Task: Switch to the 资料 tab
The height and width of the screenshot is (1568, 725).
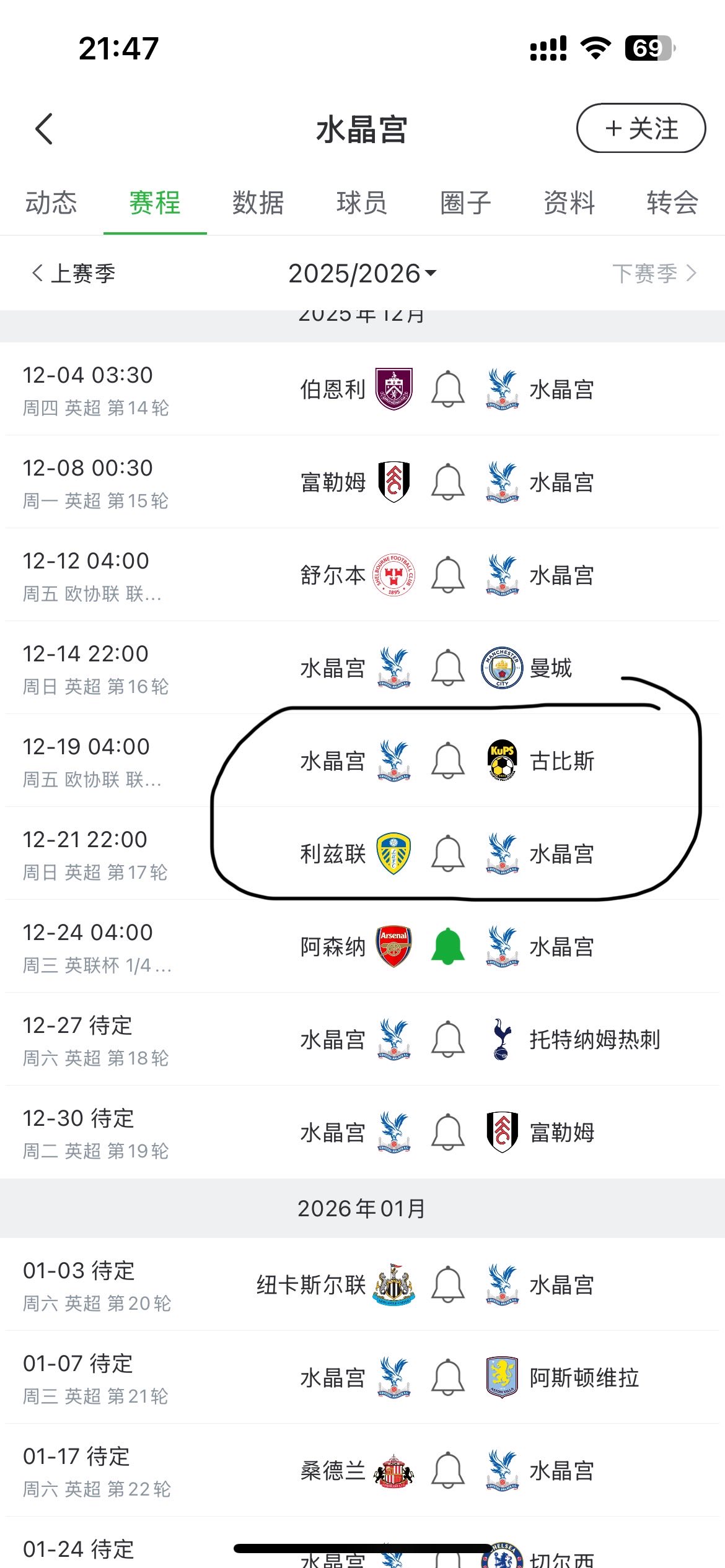Action: coord(569,203)
